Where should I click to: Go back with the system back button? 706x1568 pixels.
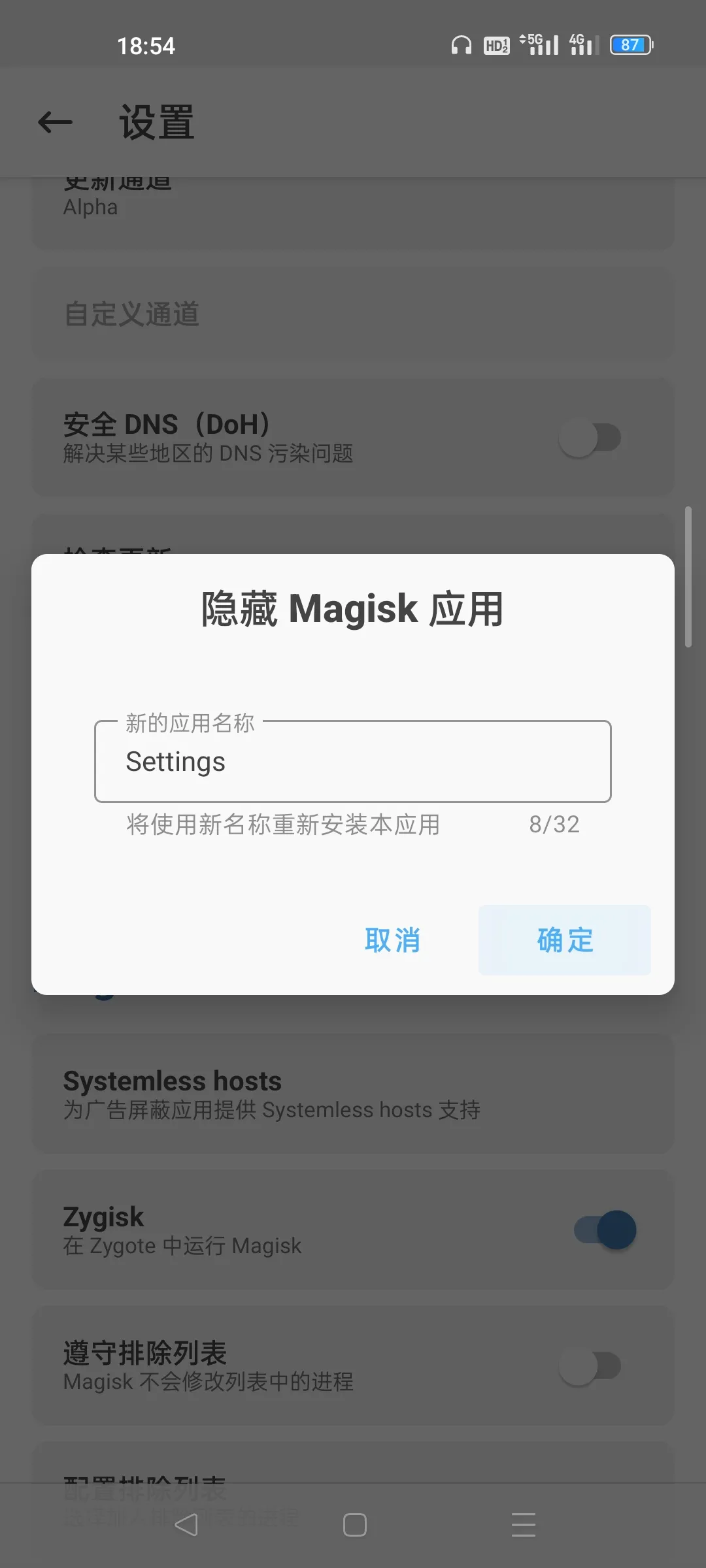(x=186, y=1525)
